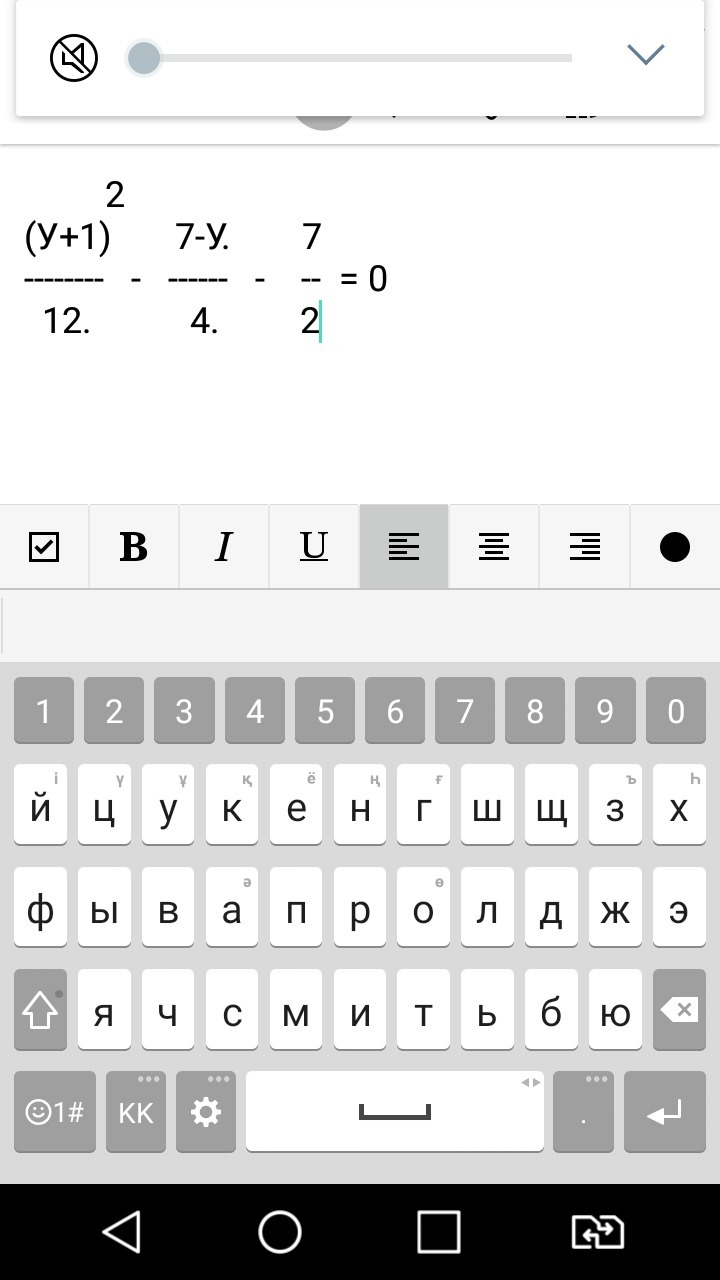This screenshot has height=1280, width=720.
Task: Insert a new line with enter key
Action: click(x=664, y=1112)
